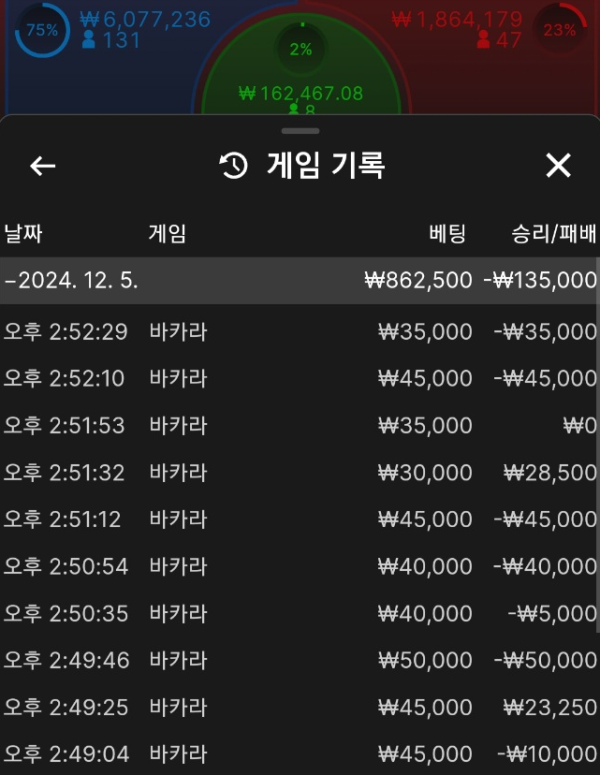View the 2:50:35 round details
This screenshot has height=775, width=600.
click(298, 614)
